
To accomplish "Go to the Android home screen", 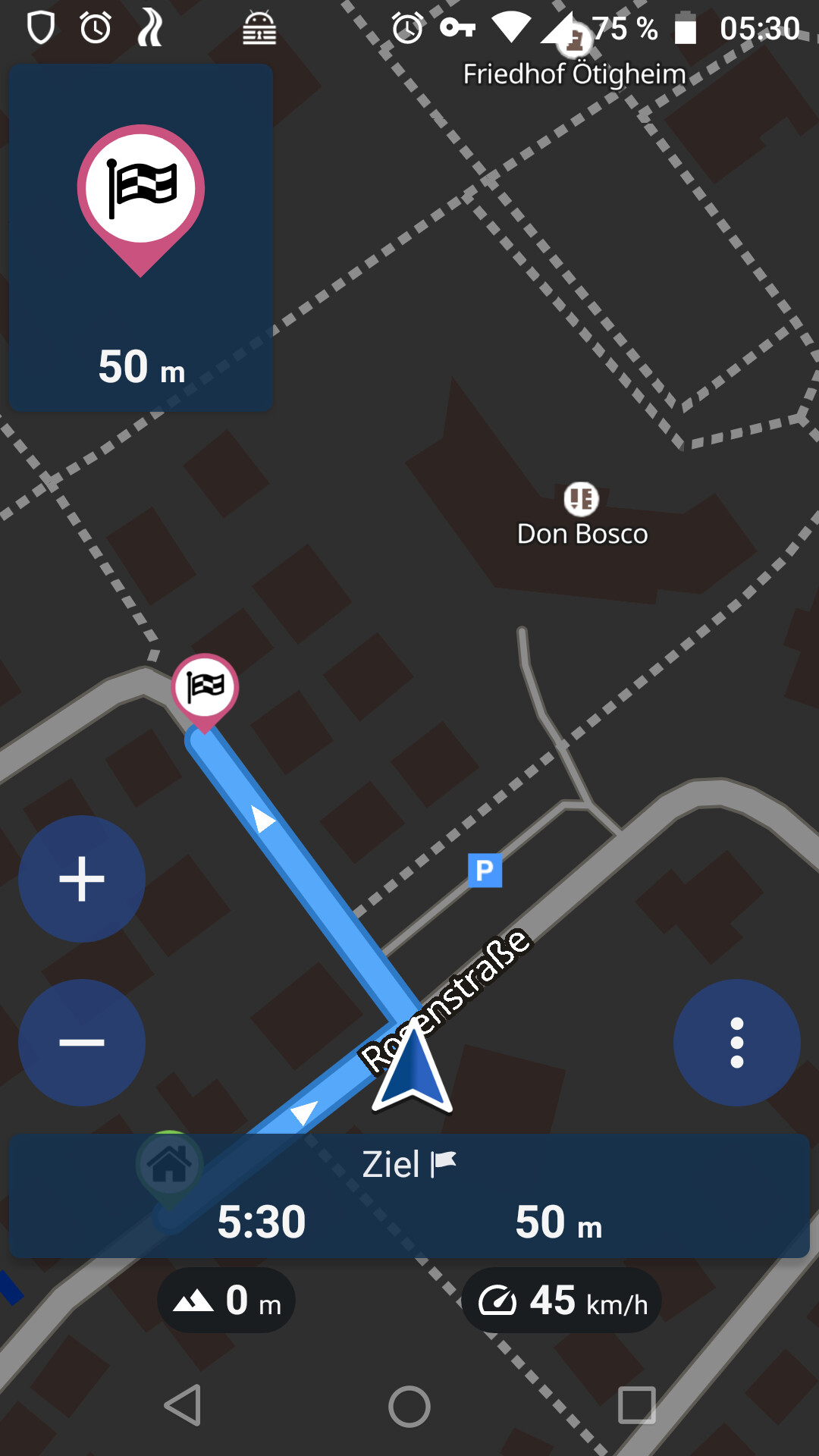I will (409, 1405).
